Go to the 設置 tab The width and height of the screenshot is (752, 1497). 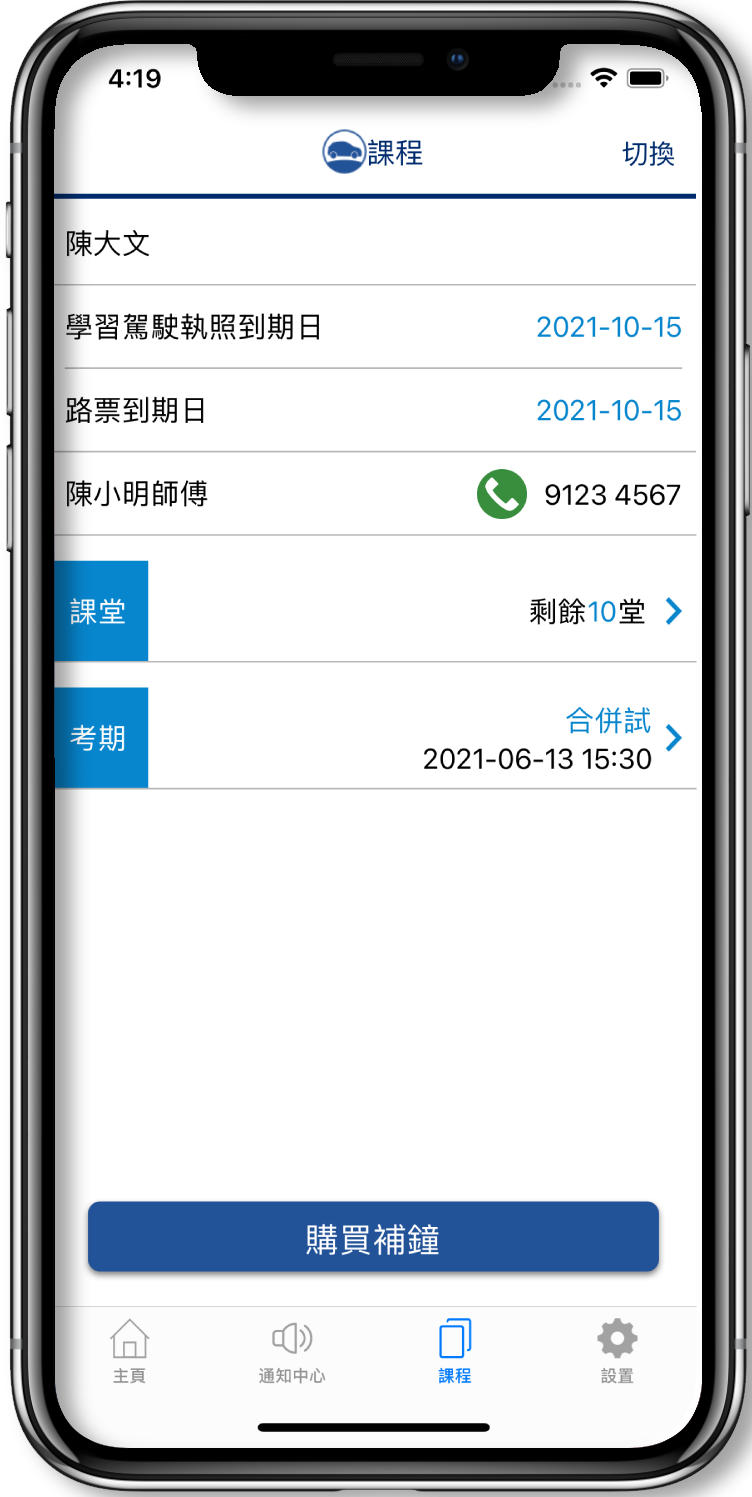coord(617,1351)
